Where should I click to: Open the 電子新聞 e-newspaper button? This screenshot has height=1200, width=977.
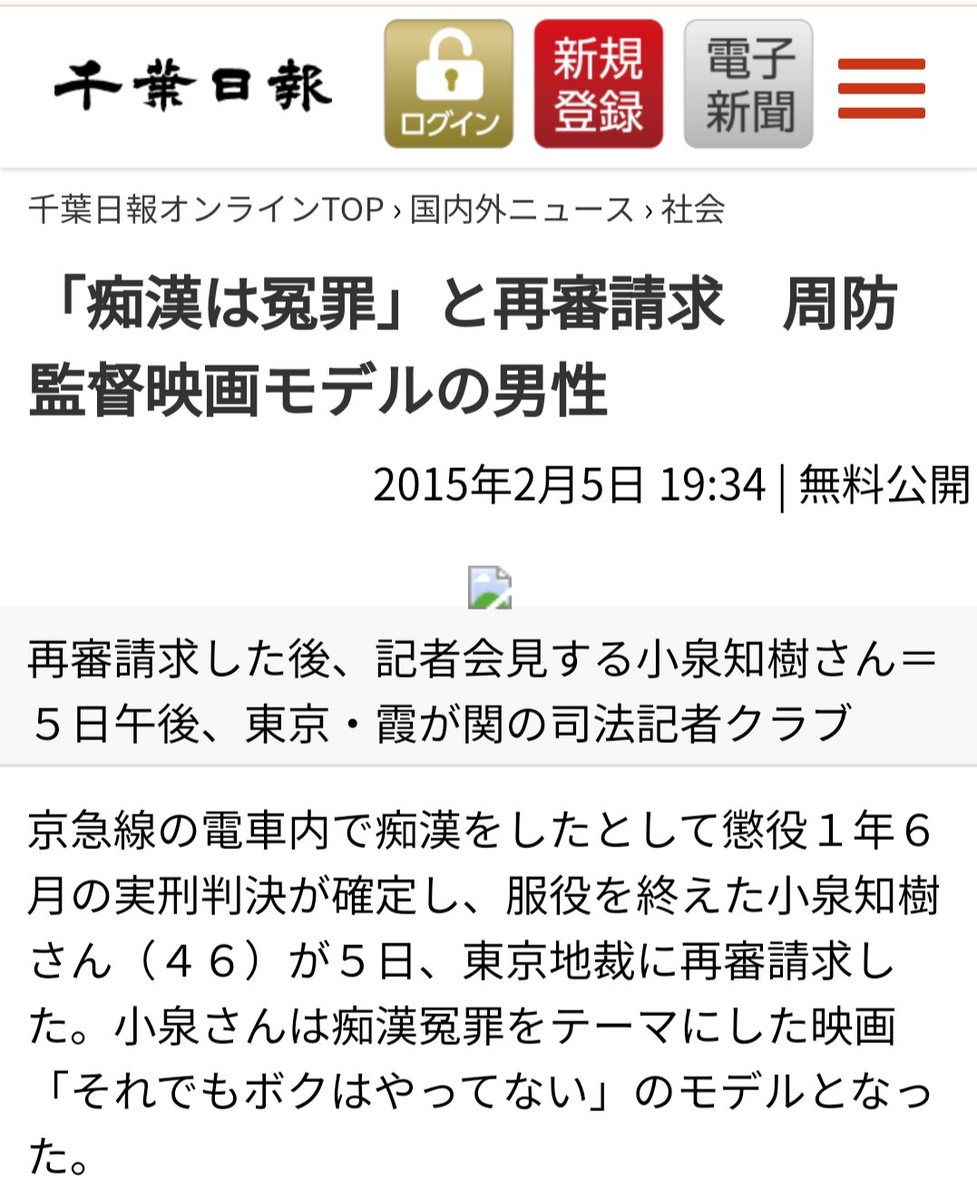748,84
